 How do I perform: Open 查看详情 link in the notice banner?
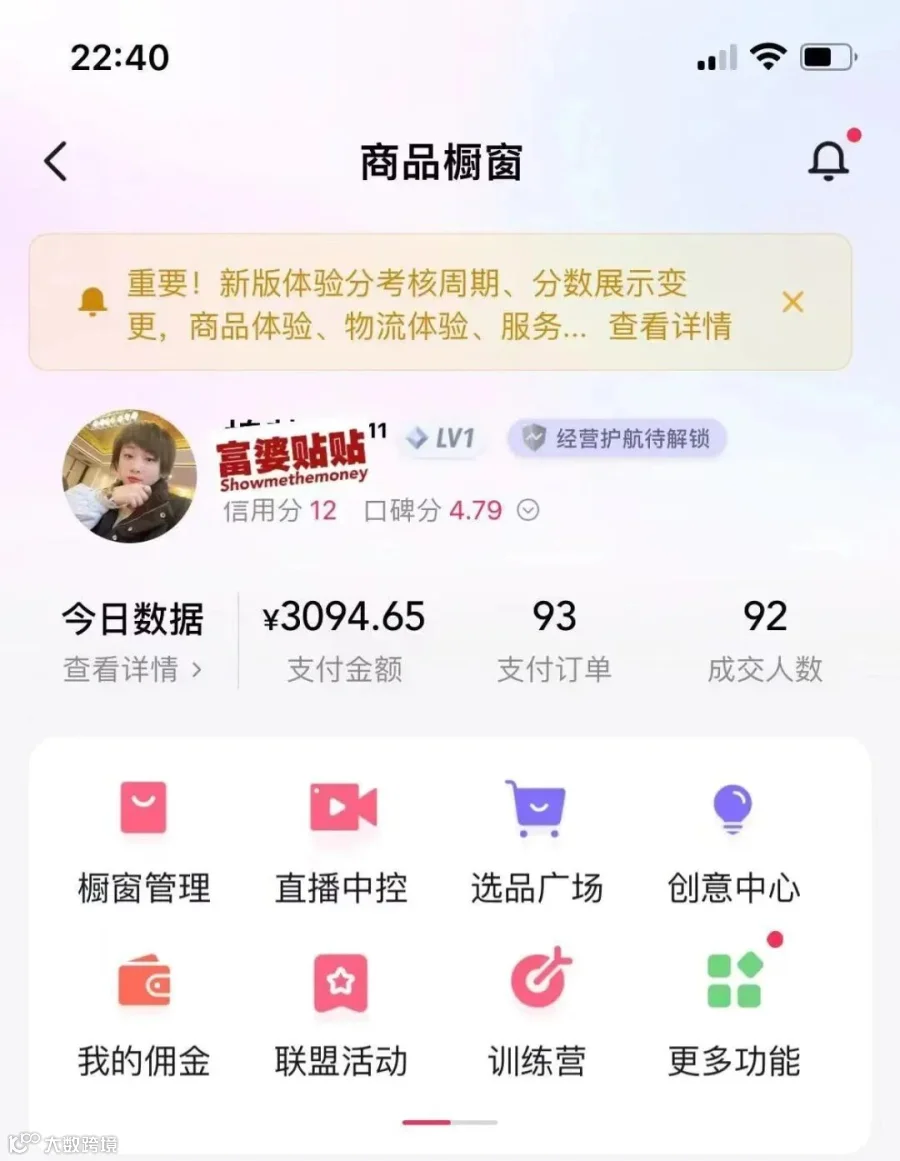tap(670, 327)
